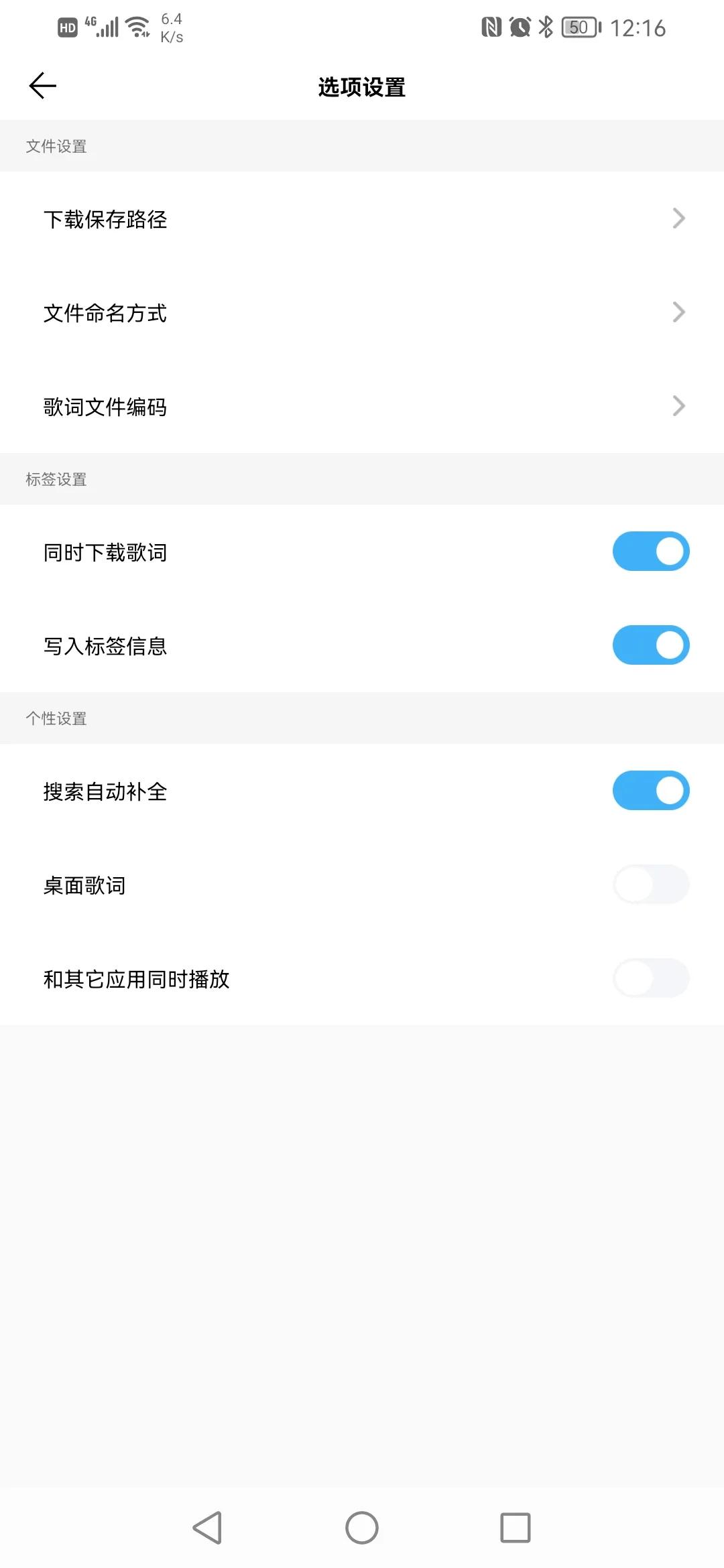The width and height of the screenshot is (724, 1568).
Task: Open 文件命名方式 options
Action: click(x=362, y=312)
